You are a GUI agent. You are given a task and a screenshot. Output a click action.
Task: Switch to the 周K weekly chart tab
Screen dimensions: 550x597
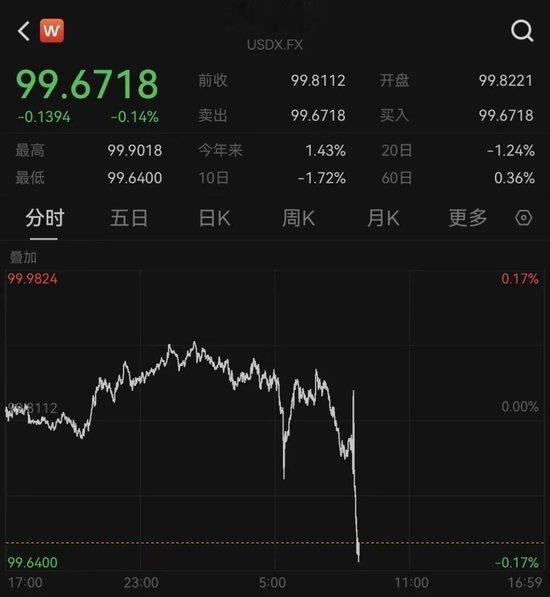298,218
